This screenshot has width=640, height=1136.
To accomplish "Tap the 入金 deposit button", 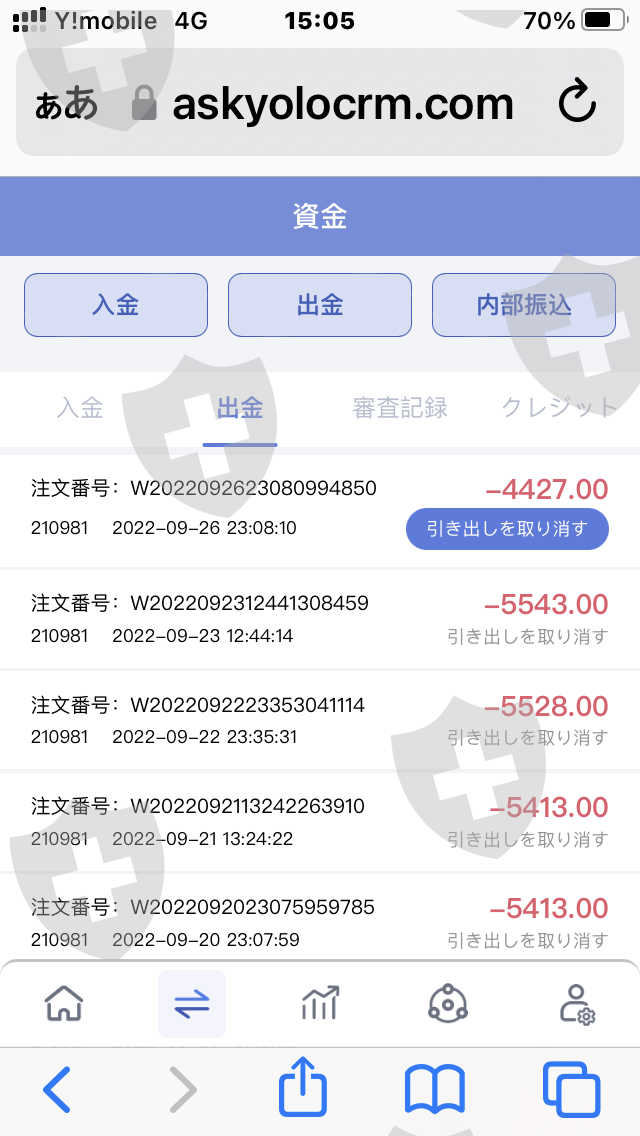I will [x=116, y=305].
